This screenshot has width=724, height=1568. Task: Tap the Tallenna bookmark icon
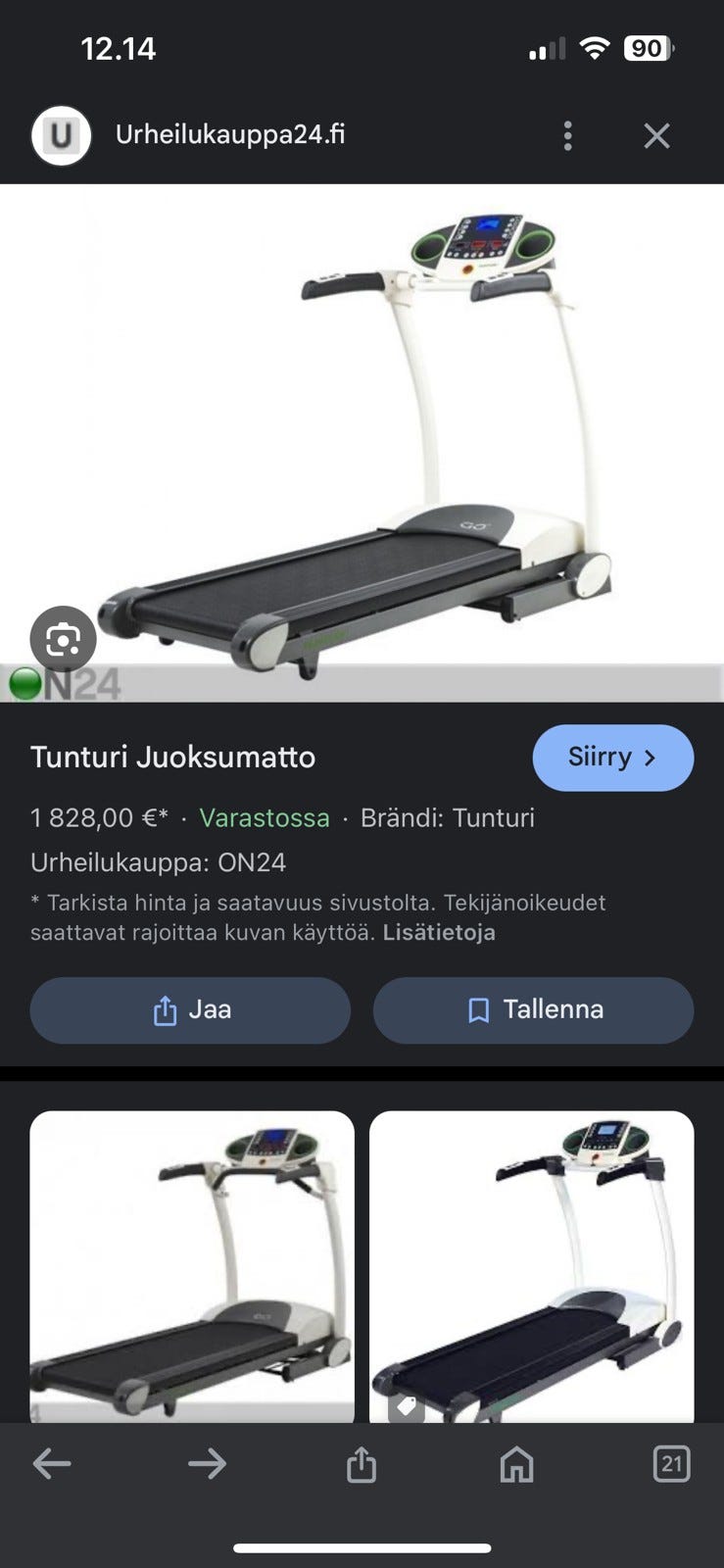pos(477,1010)
